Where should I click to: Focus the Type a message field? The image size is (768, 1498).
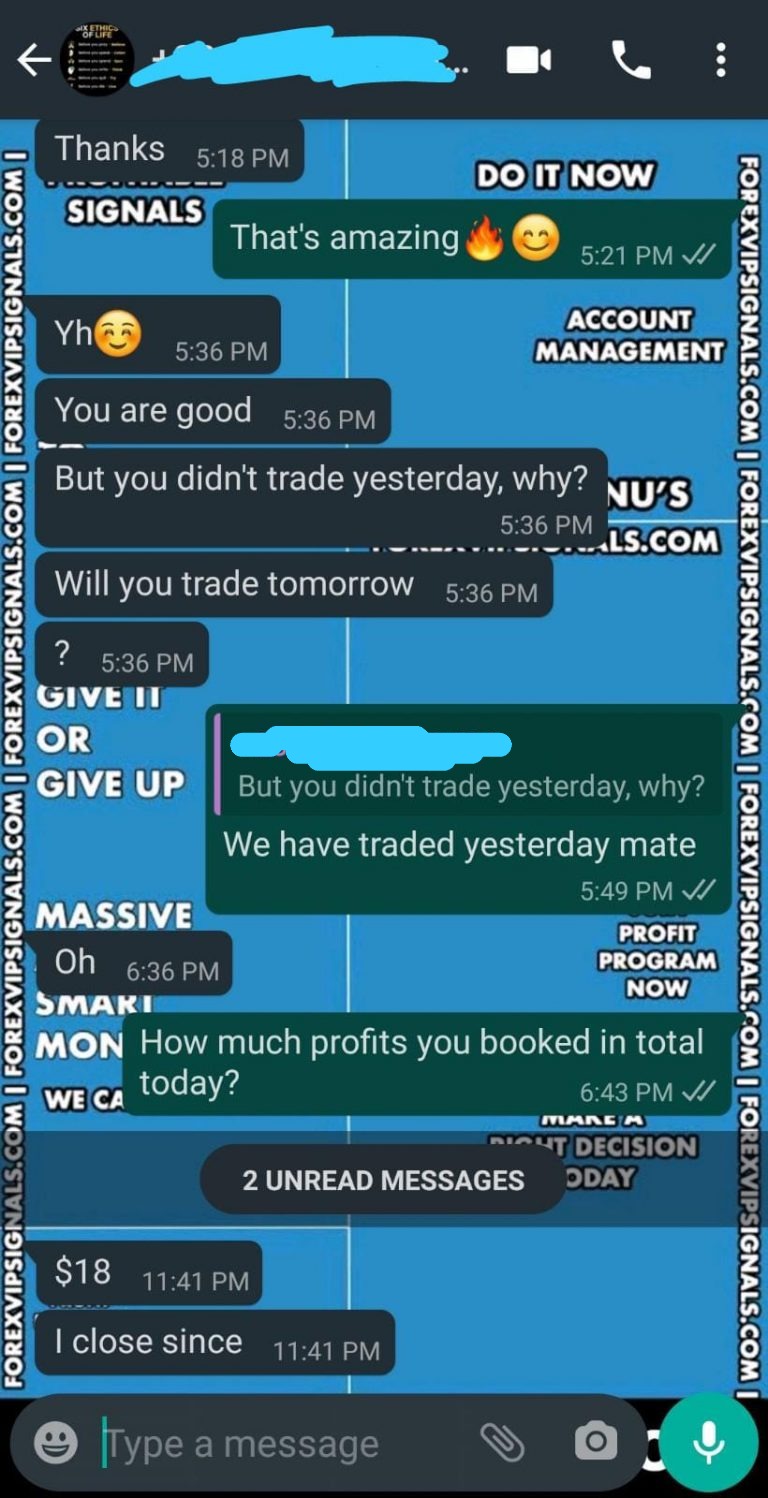[280, 1443]
